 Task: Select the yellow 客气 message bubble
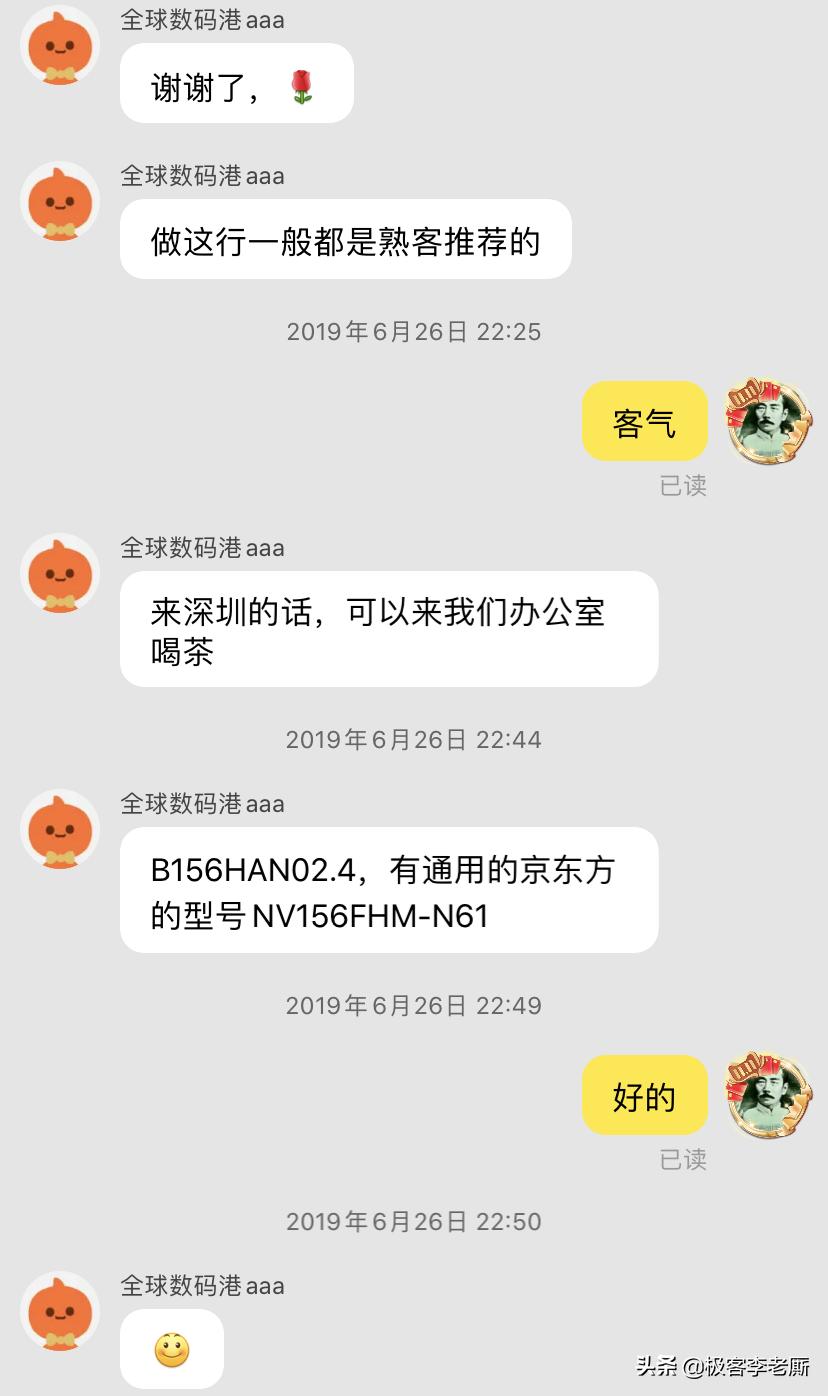(644, 420)
